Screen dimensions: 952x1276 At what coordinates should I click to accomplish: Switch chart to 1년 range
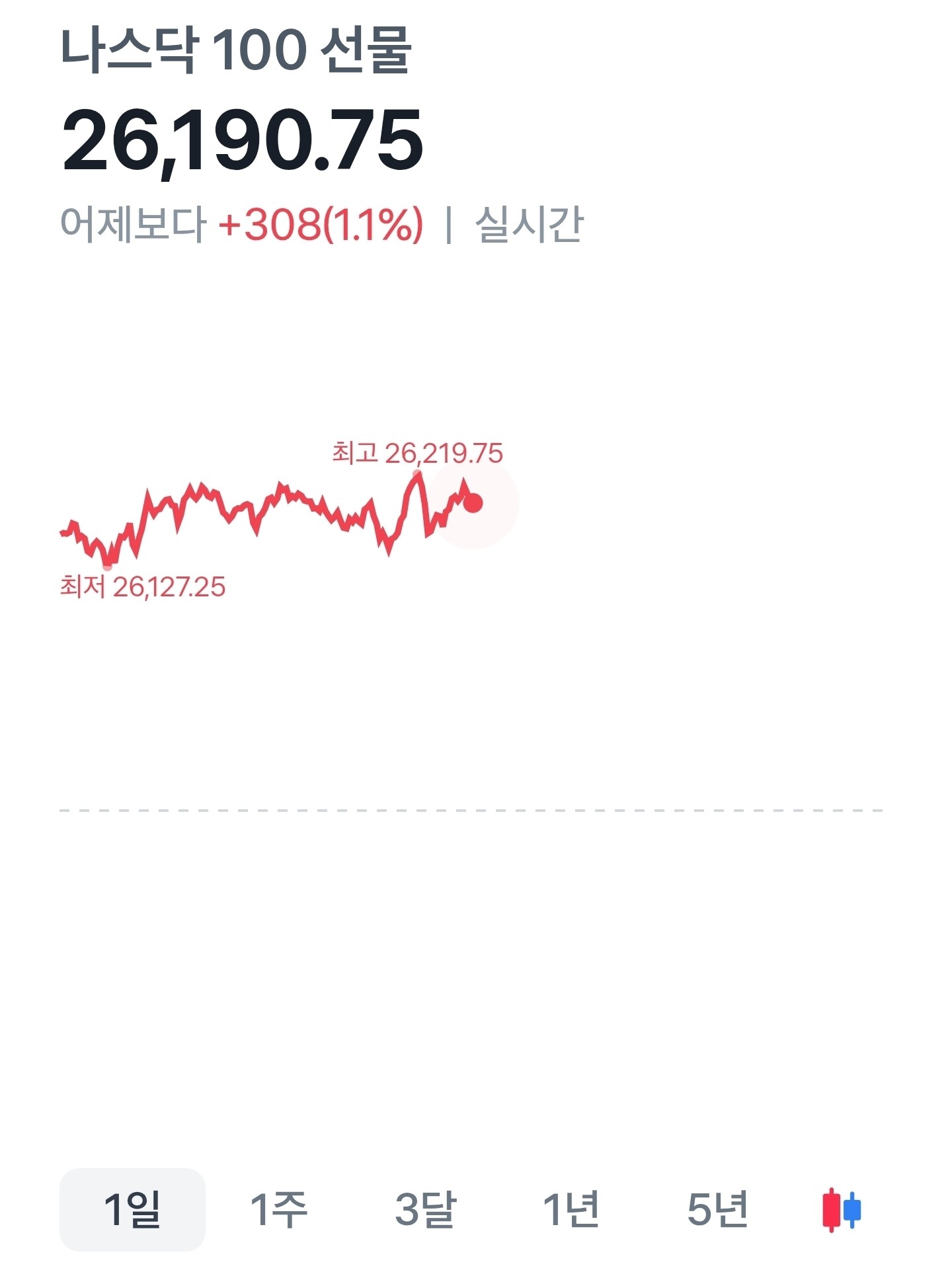pyautogui.click(x=571, y=1209)
